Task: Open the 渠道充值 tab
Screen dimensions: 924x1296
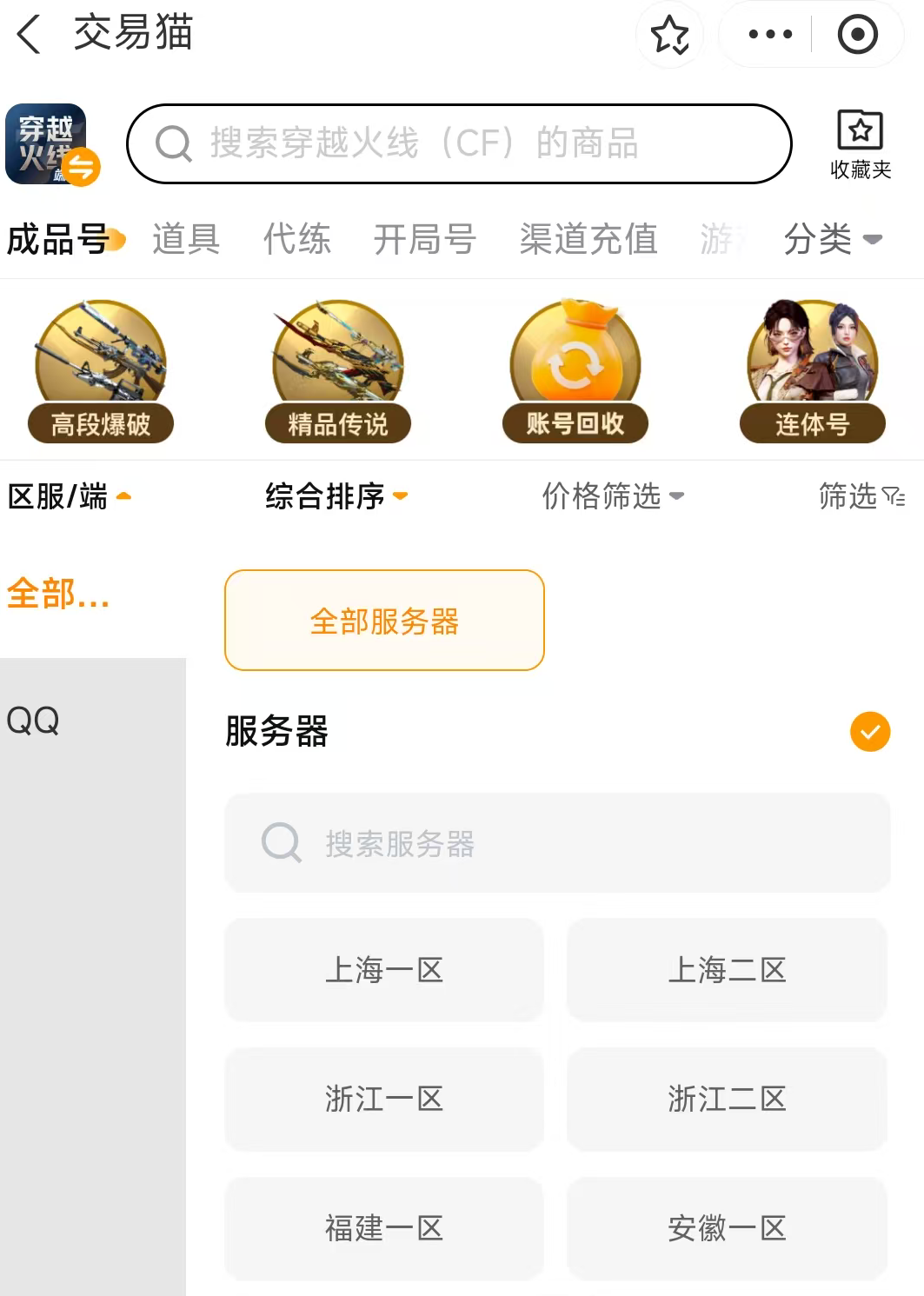Action: [x=588, y=239]
